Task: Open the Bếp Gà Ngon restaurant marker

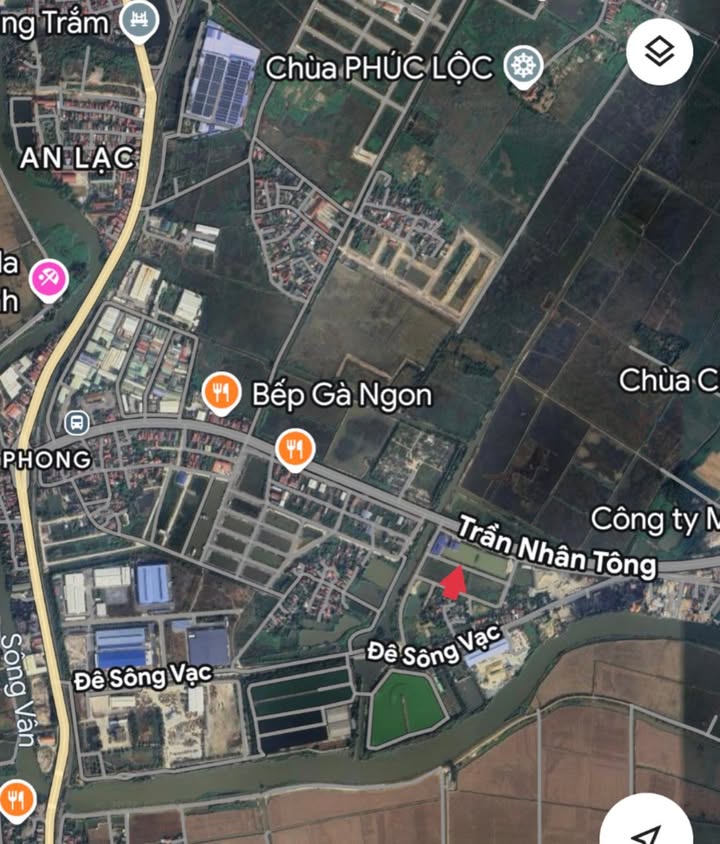Action: [x=220, y=394]
